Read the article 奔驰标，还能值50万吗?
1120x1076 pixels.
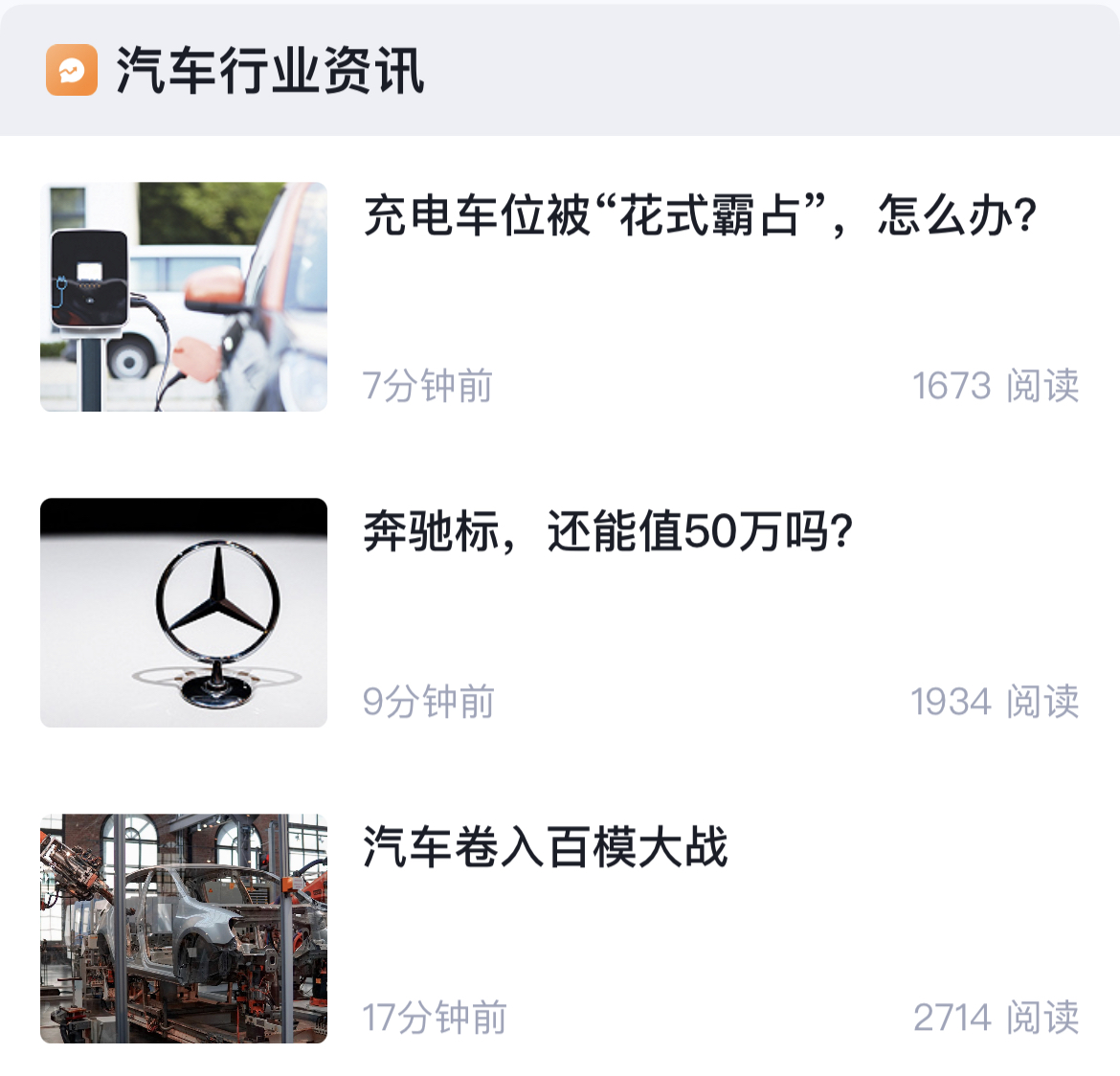(x=608, y=531)
